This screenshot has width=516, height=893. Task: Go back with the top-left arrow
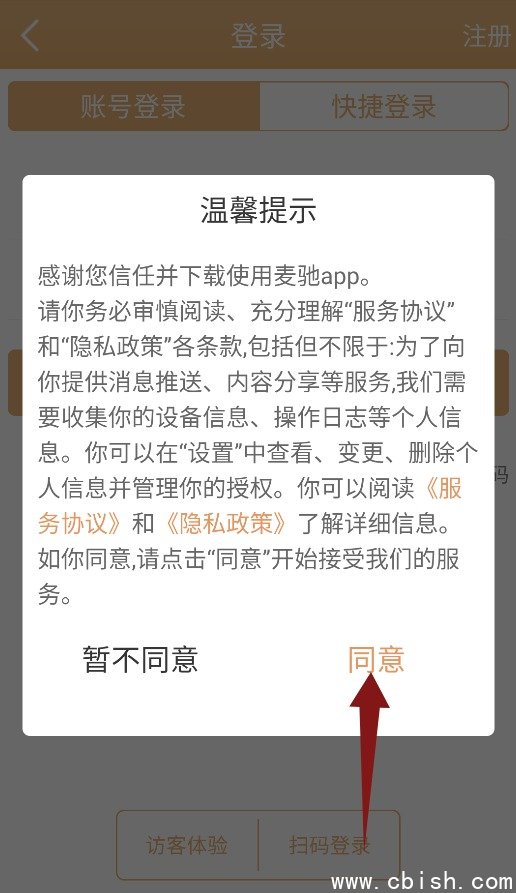(30, 35)
